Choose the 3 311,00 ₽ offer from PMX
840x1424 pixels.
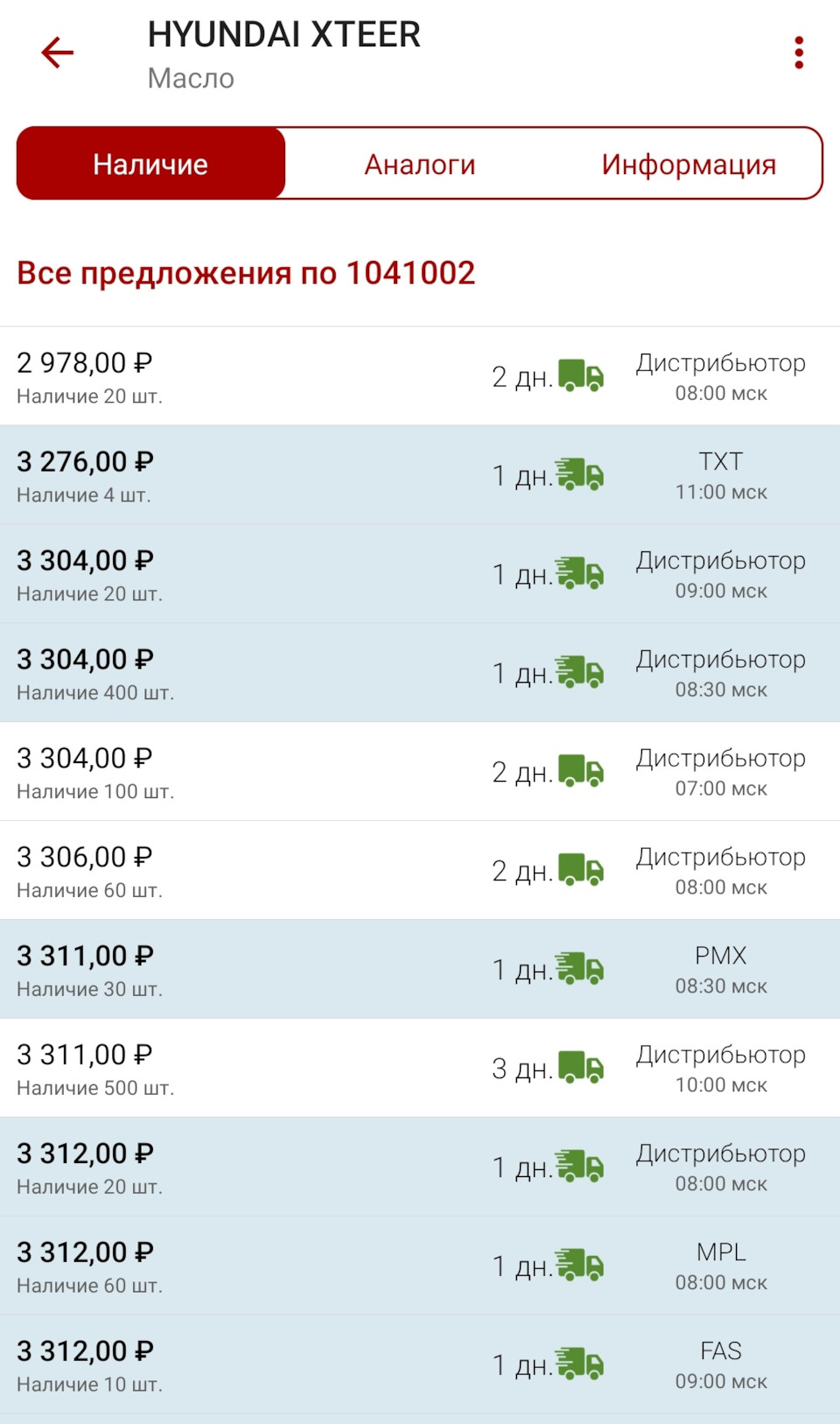coord(420,970)
